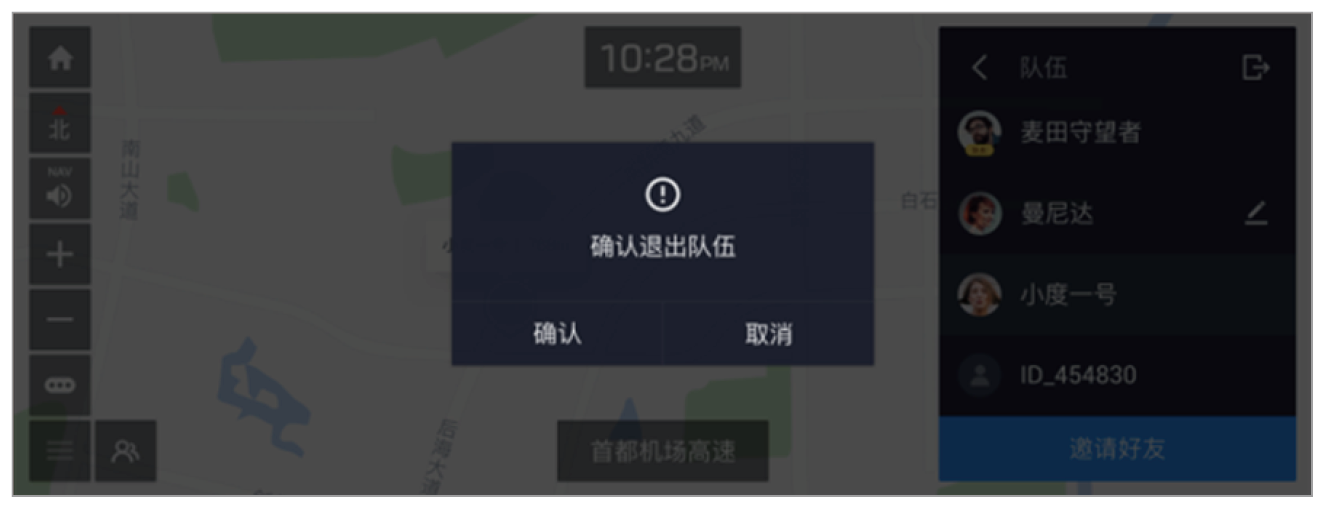Image resolution: width=1323 pixels, height=507 pixels.
Task: Confirm leaving the team with 确认
Action: pyautogui.click(x=557, y=334)
